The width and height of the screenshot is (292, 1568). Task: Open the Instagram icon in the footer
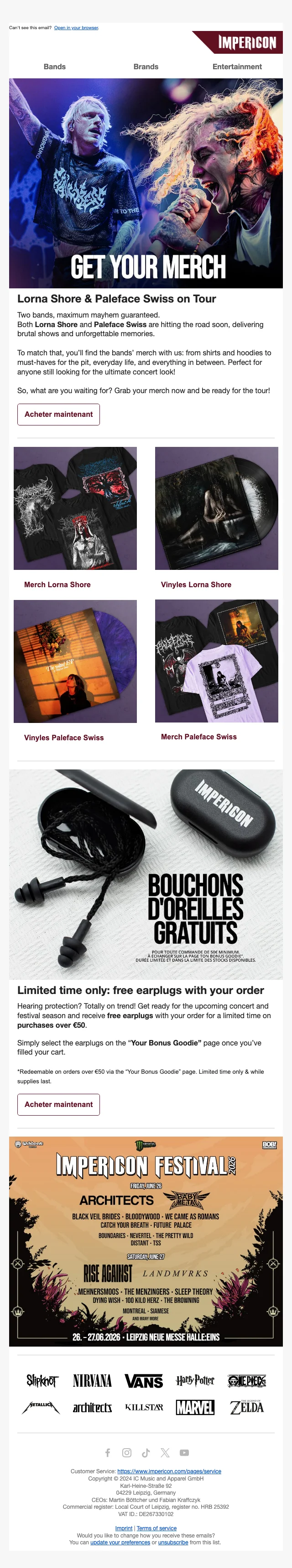[x=127, y=1453]
